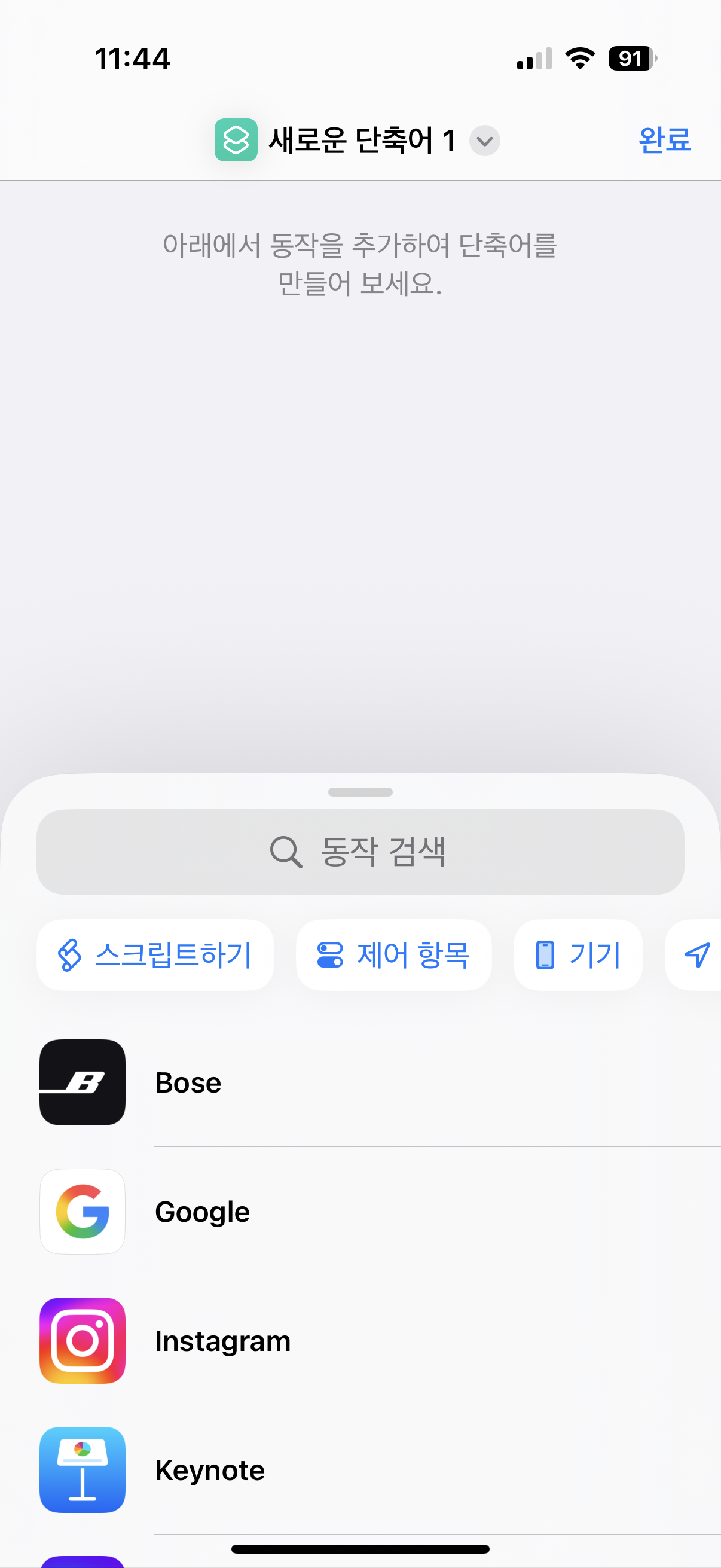This screenshot has height=1568, width=721.
Task: Open the location arrow category chip
Action: click(696, 954)
